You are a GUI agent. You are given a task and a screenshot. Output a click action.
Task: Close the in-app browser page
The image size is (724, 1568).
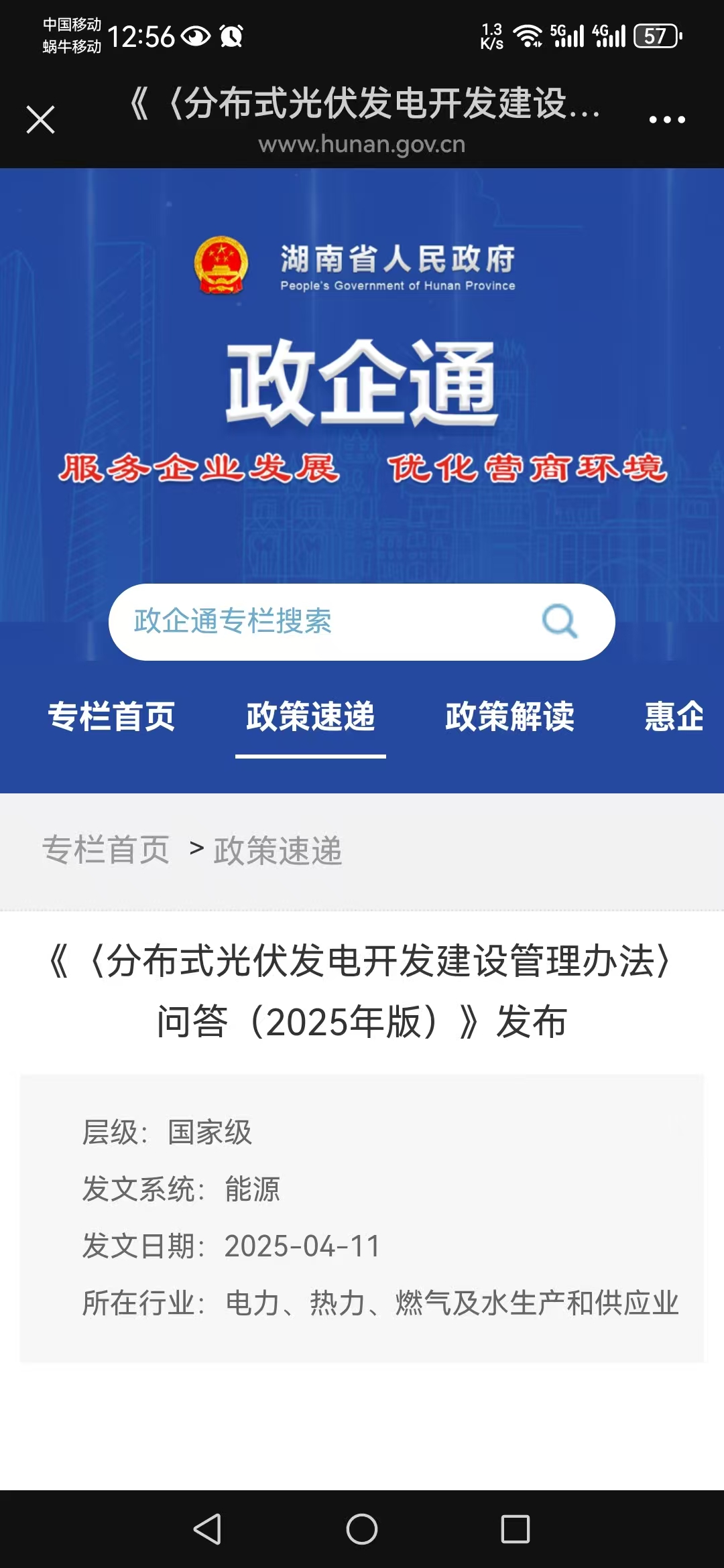click(40, 120)
